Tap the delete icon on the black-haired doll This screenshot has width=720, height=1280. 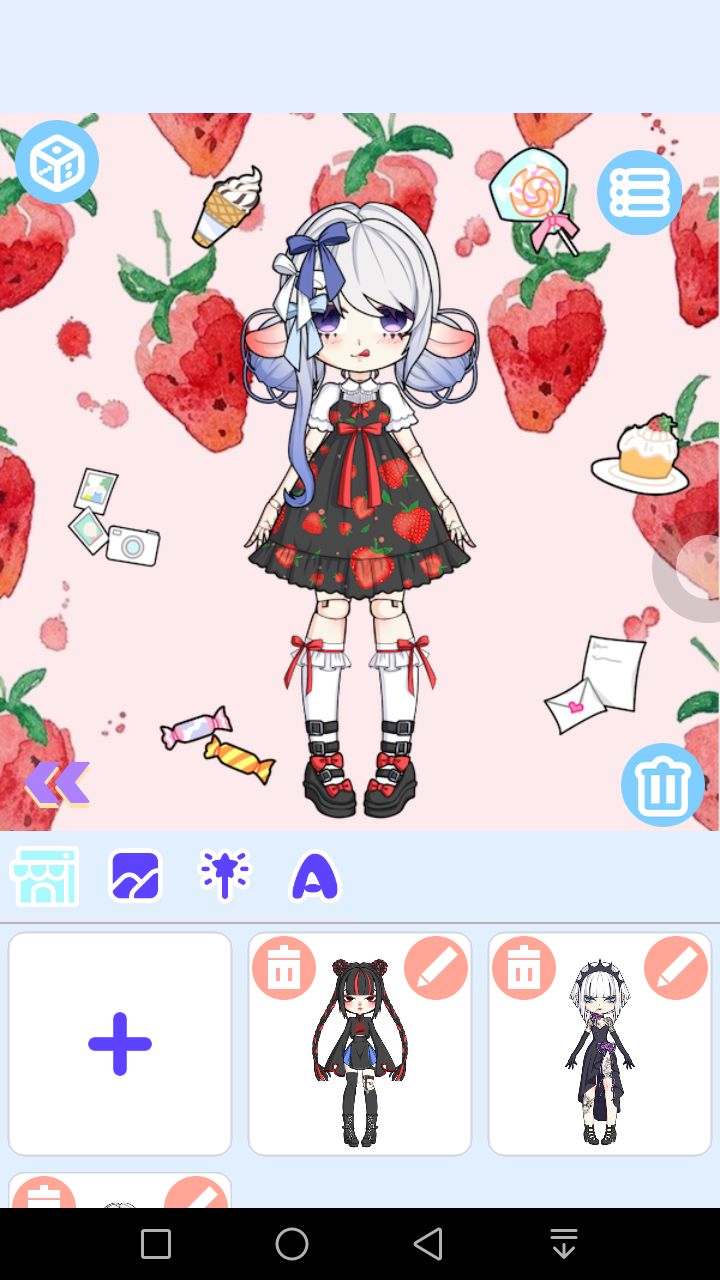pos(284,966)
